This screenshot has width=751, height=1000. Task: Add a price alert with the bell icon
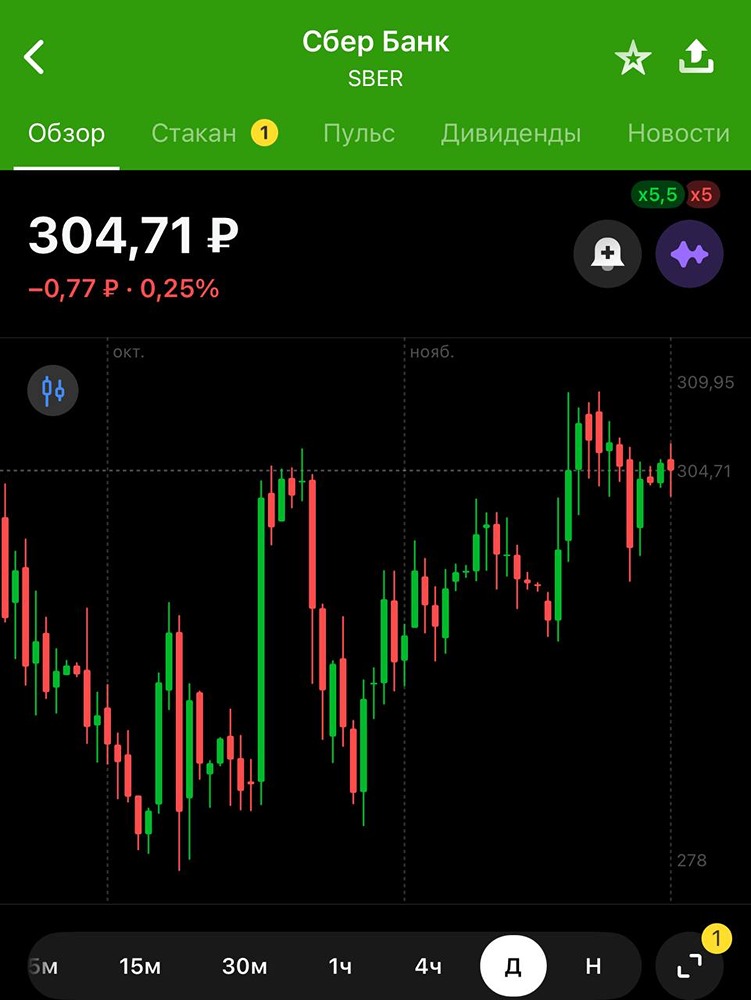(607, 255)
